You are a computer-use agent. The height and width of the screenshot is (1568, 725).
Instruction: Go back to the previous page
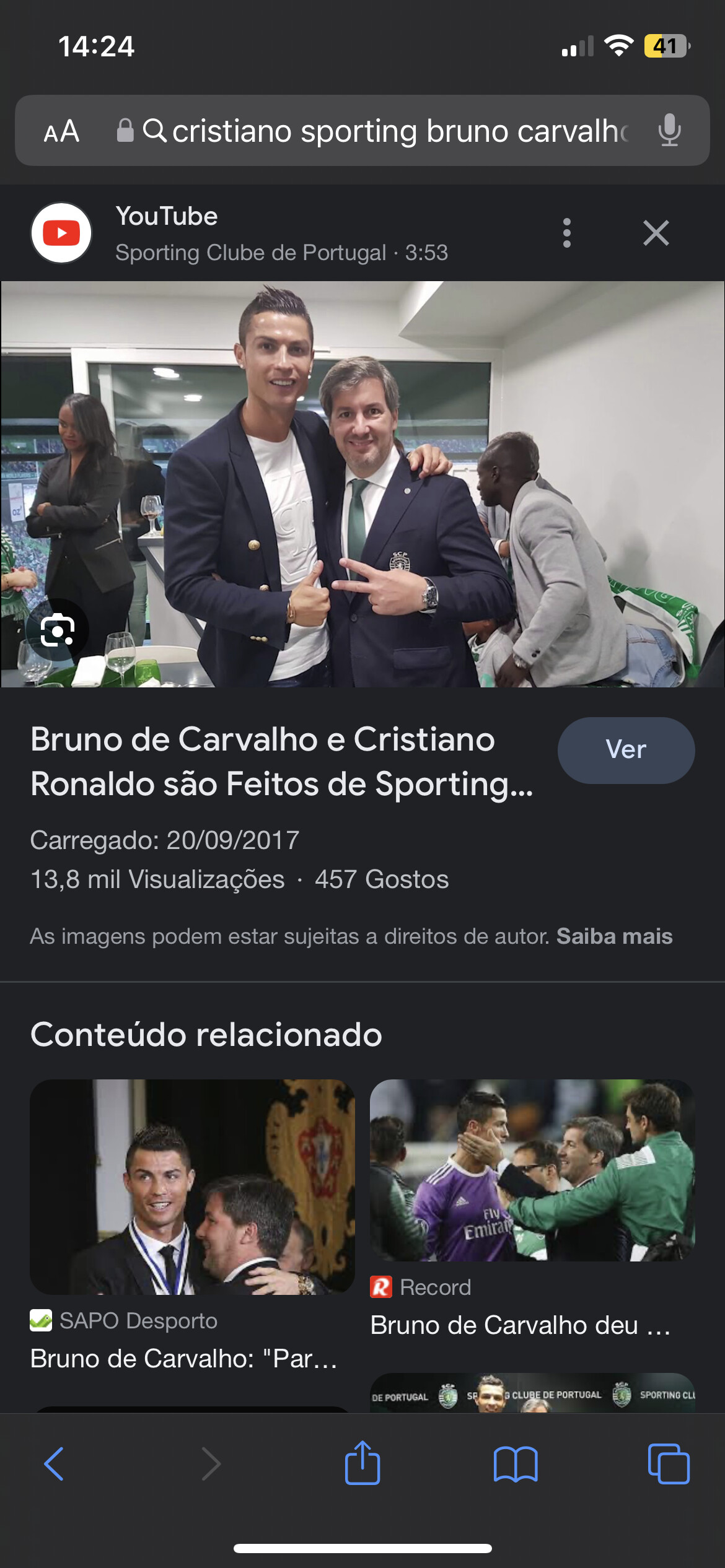click(54, 1464)
